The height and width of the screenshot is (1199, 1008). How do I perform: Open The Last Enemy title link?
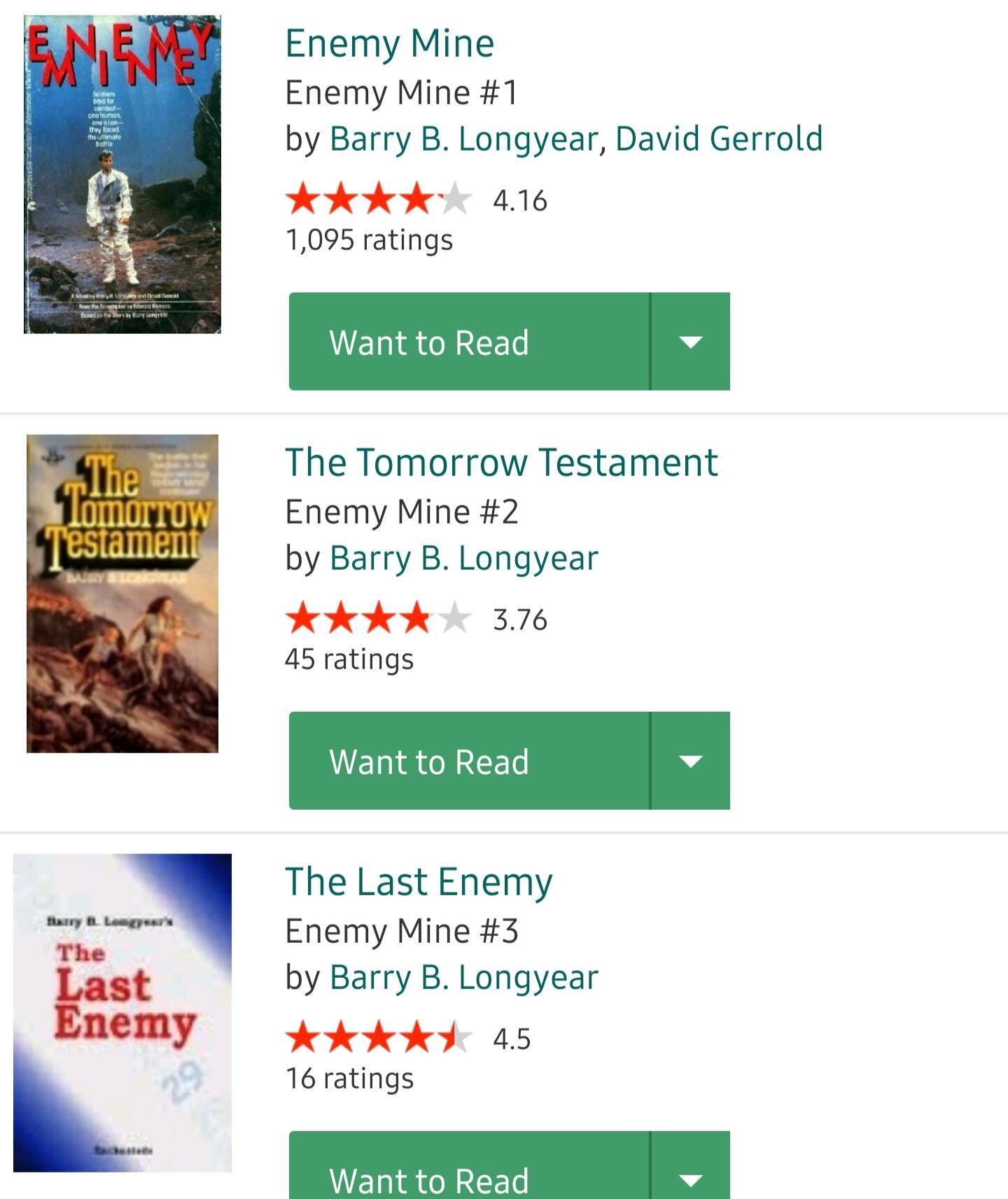[419, 882]
